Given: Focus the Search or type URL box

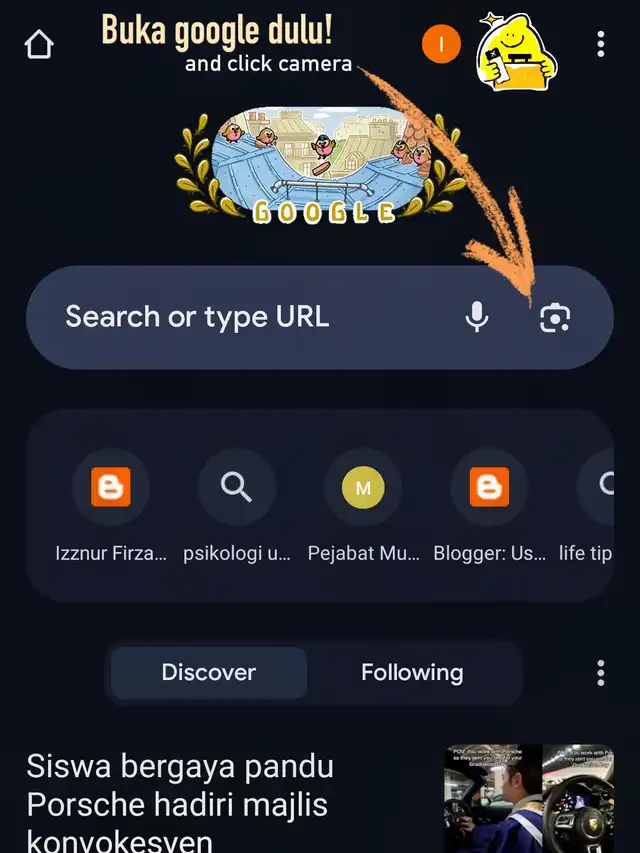Looking at the screenshot, I should pos(250,318).
